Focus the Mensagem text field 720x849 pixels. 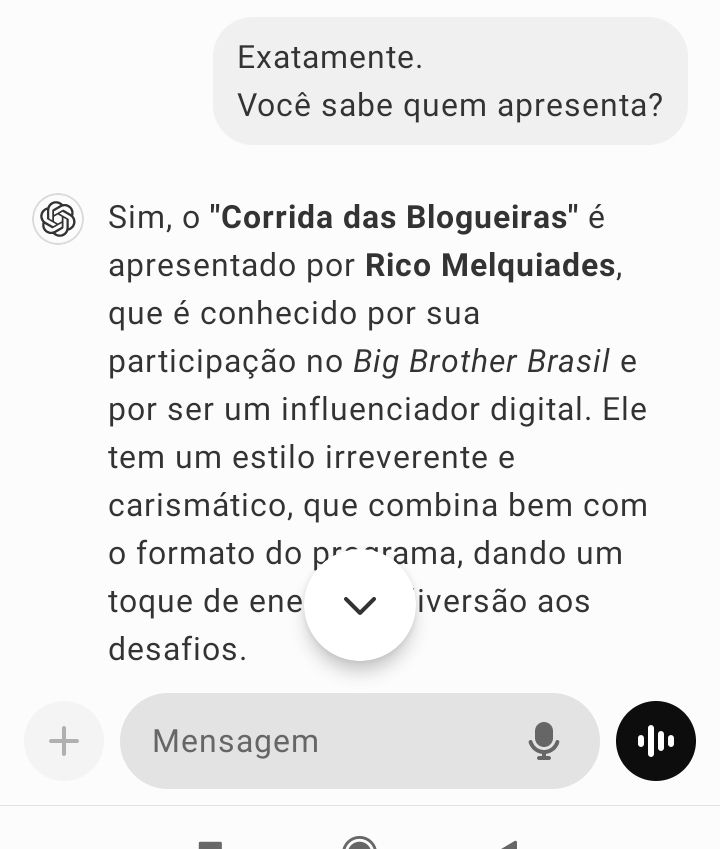(x=320, y=741)
